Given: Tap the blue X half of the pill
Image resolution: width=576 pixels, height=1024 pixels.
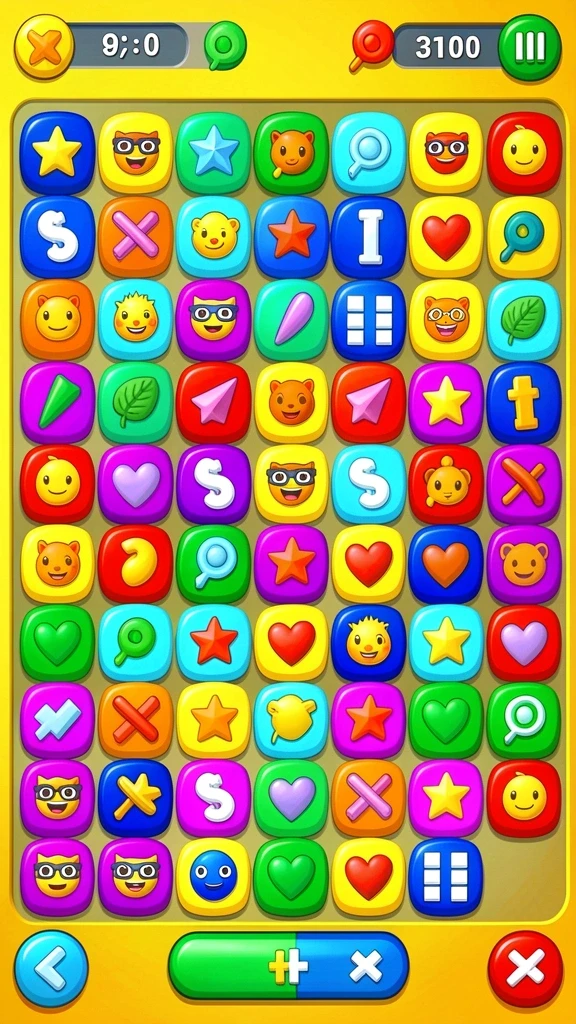Looking at the screenshot, I should click(353, 966).
